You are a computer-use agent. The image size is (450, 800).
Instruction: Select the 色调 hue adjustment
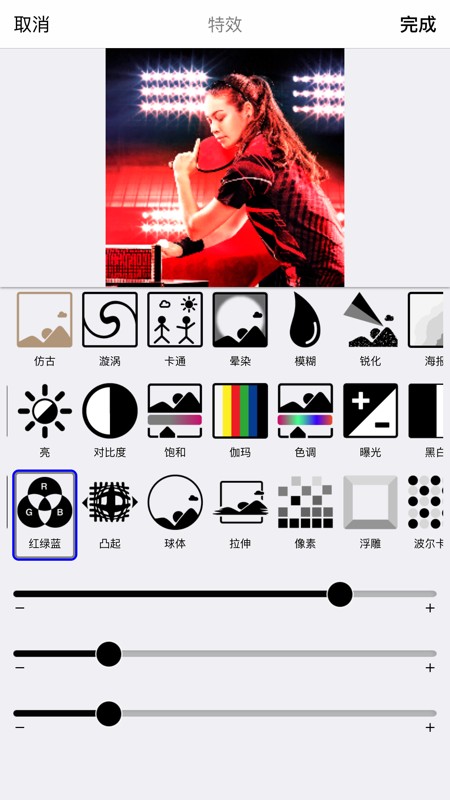coord(305,420)
